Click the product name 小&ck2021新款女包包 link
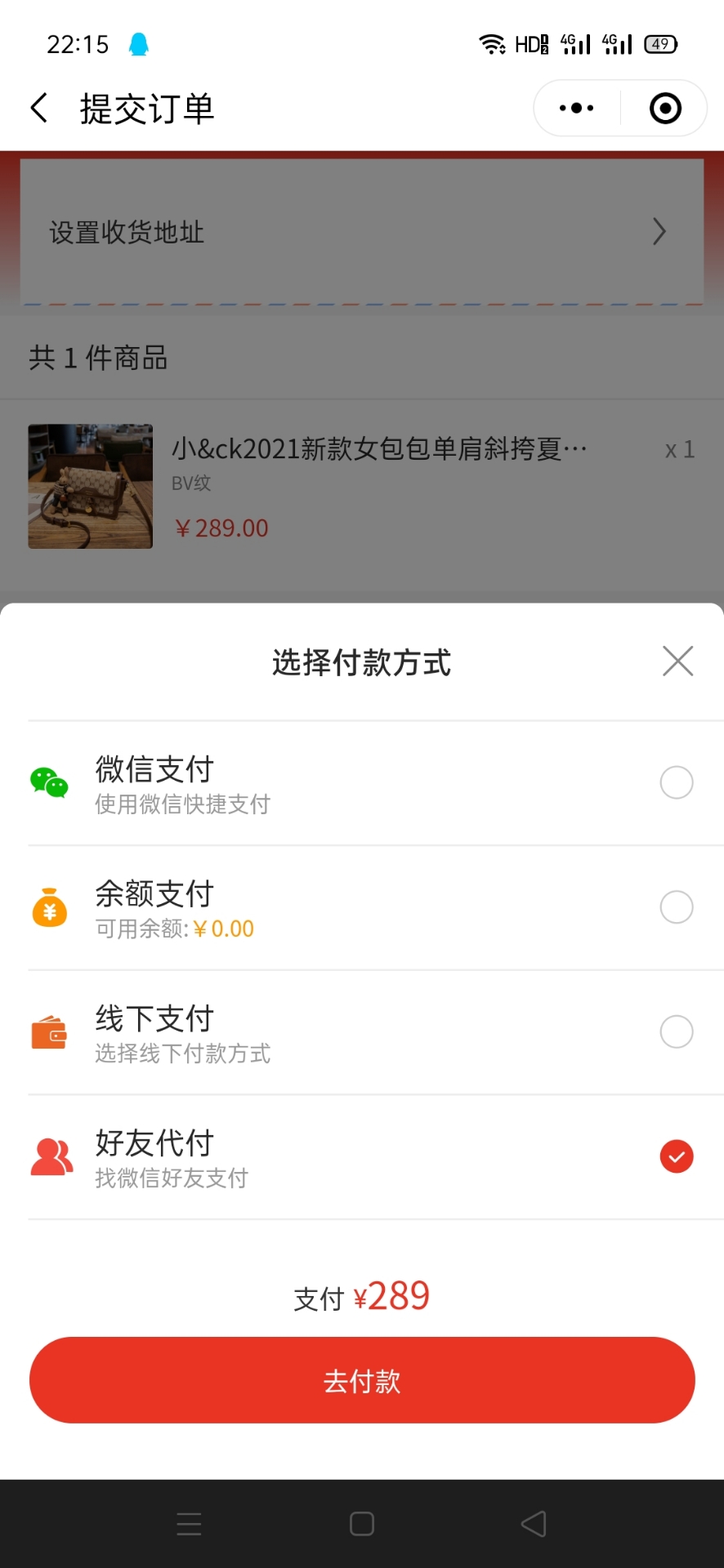Viewport: 724px width, 1568px height. pos(379,448)
